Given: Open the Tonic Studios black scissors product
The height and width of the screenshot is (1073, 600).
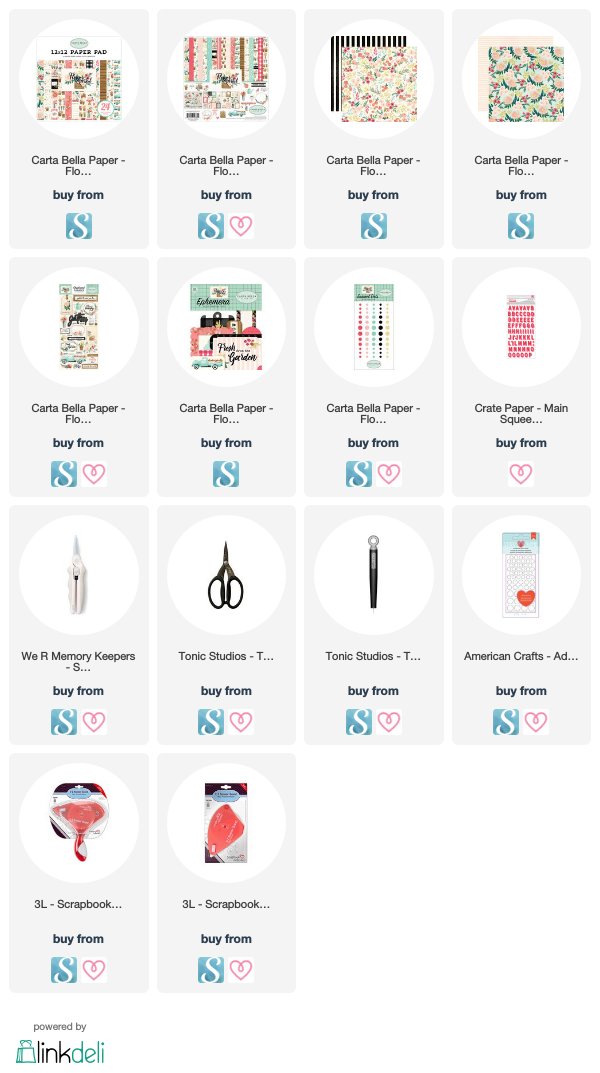Looking at the screenshot, I should click(226, 576).
